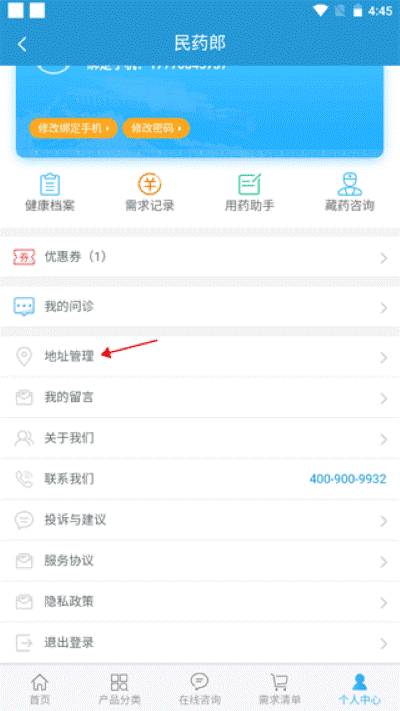Open 我的留言

click(x=200, y=398)
